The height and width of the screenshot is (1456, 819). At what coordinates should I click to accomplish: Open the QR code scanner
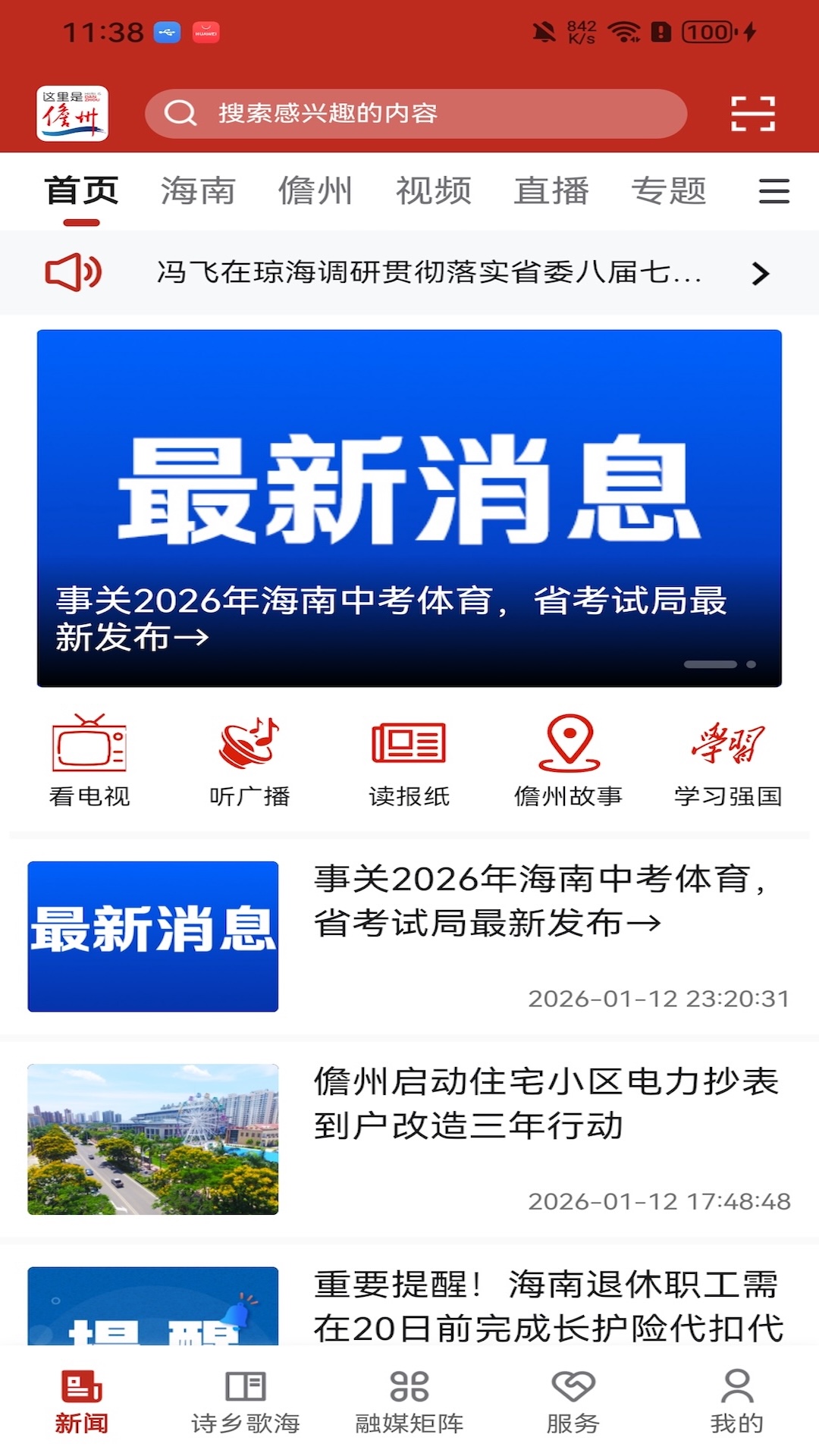tap(755, 113)
